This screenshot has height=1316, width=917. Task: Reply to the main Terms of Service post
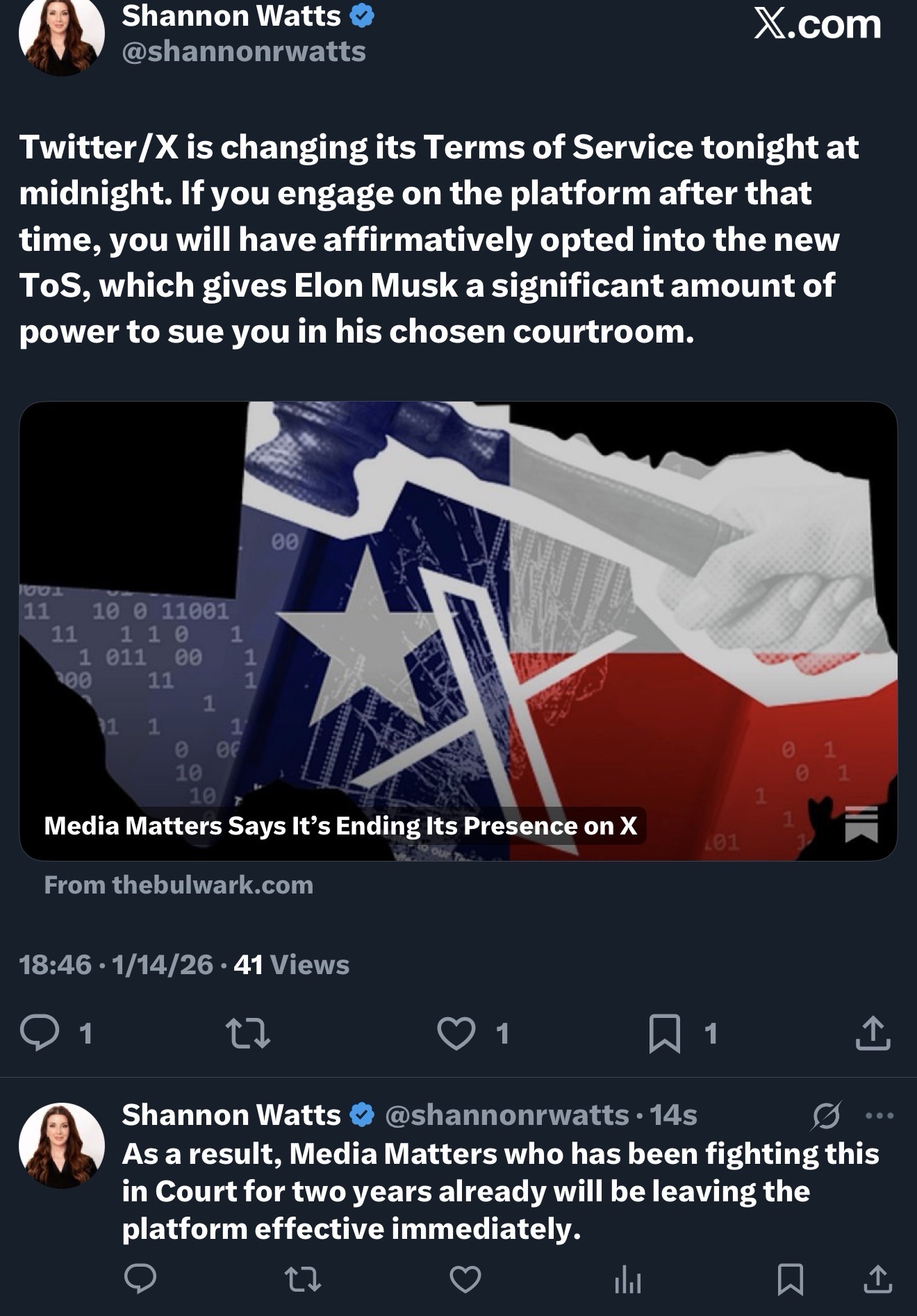(x=40, y=1033)
